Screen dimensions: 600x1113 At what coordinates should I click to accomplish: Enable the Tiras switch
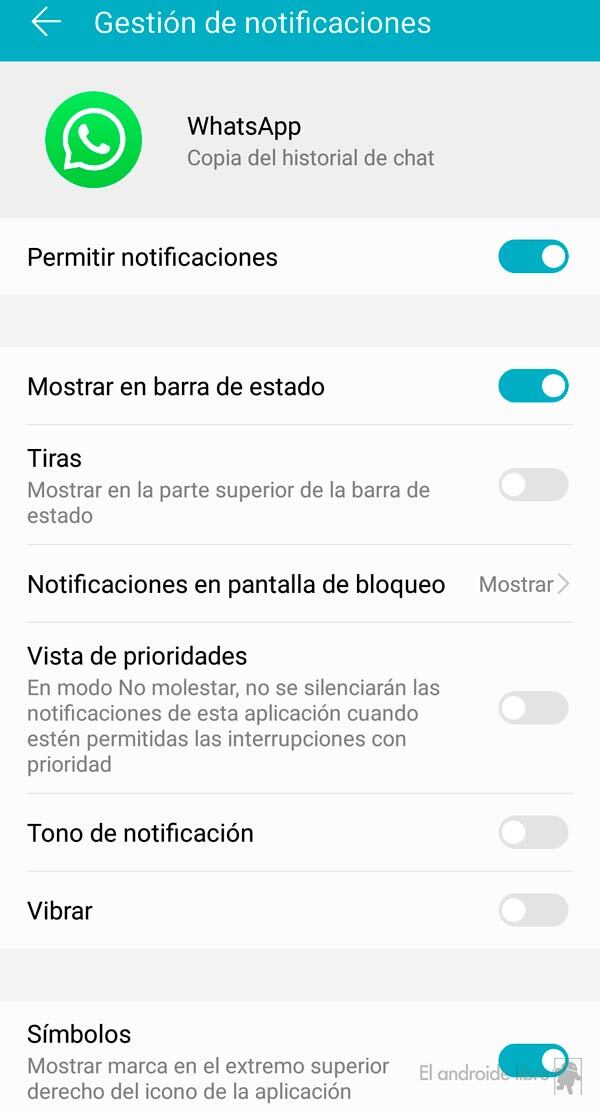point(533,485)
